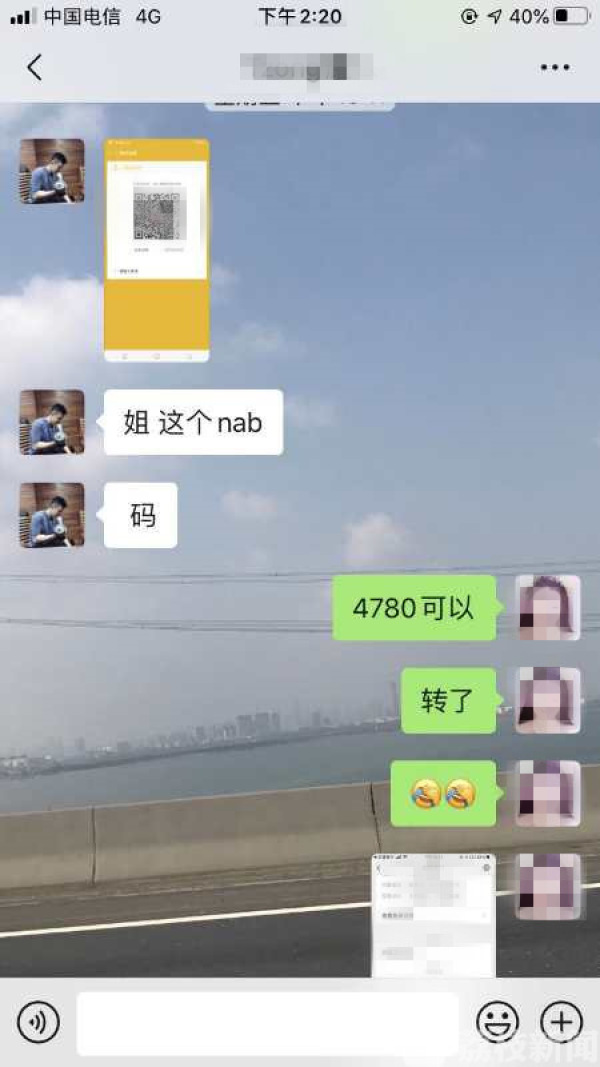Open the QR code image message
The height and width of the screenshot is (1067, 600).
click(157, 250)
